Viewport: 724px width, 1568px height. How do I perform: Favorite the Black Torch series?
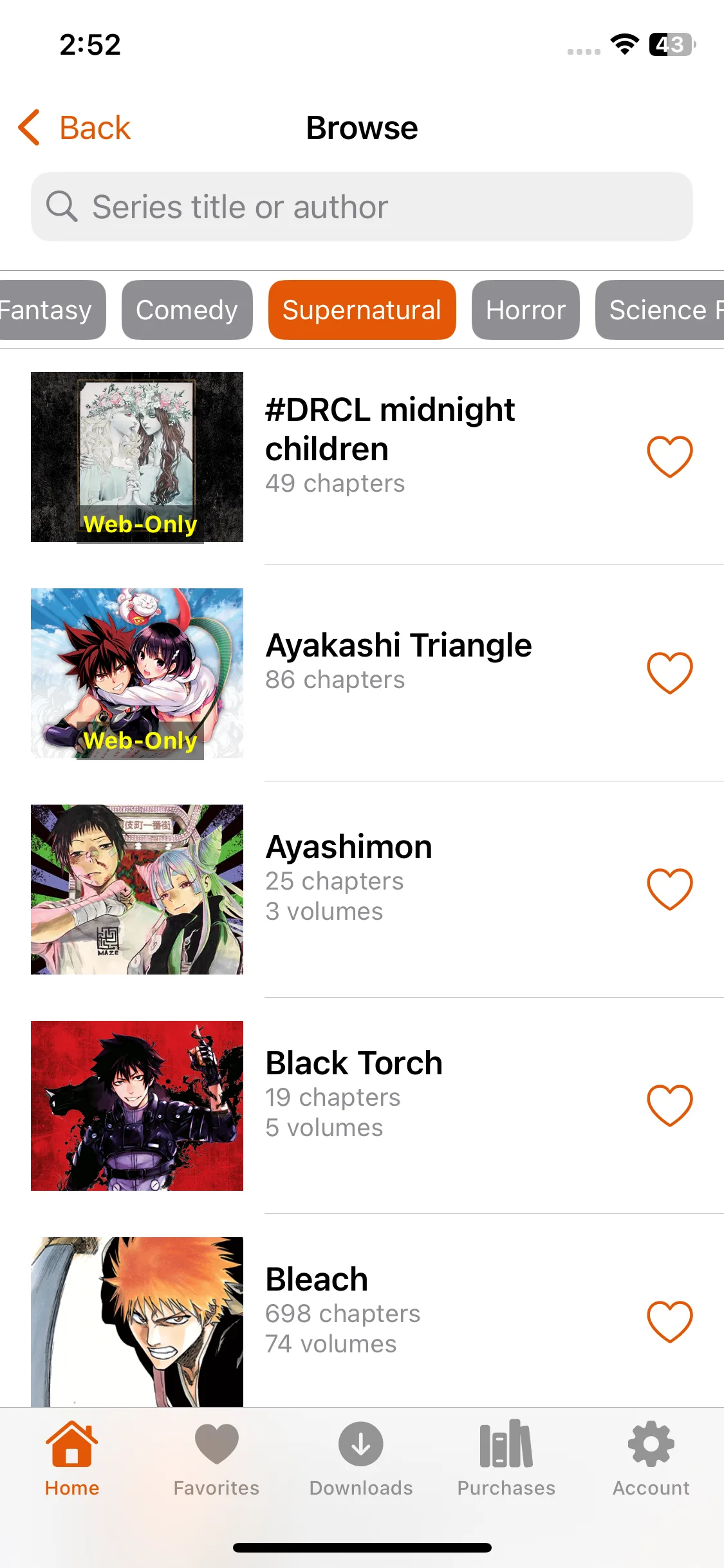tap(669, 1105)
